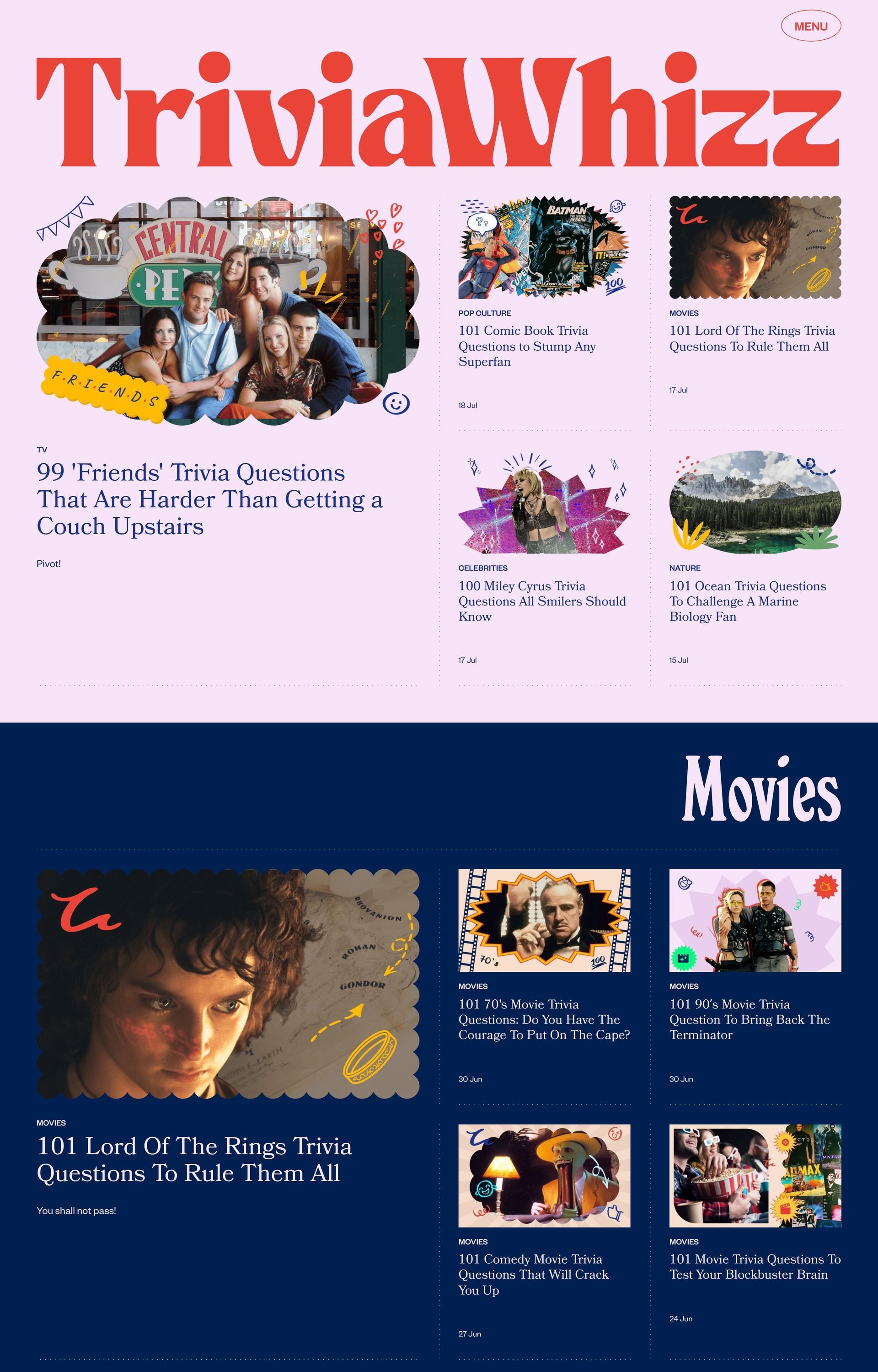
Task: Open the MENU button
Action: click(x=810, y=26)
